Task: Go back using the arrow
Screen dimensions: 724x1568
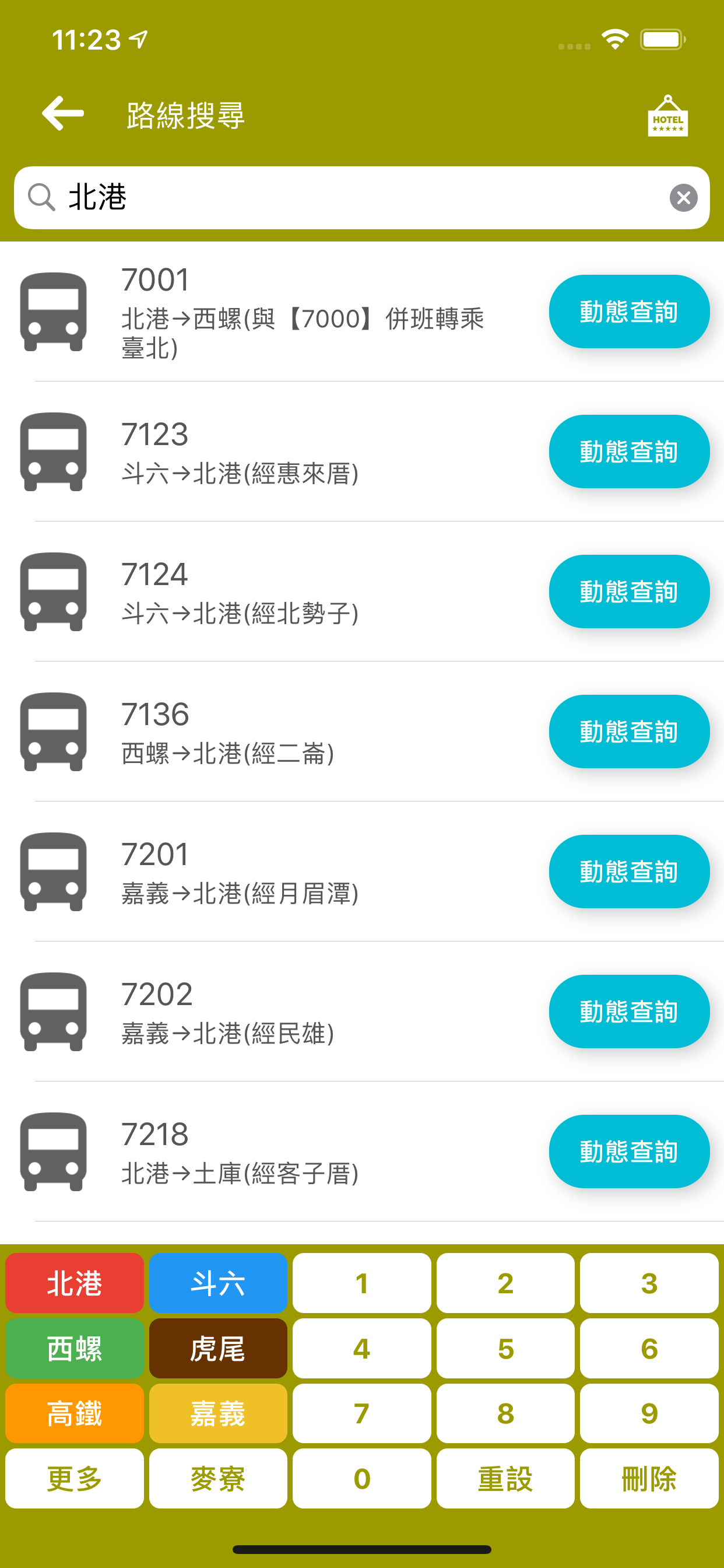Action: 63,113
